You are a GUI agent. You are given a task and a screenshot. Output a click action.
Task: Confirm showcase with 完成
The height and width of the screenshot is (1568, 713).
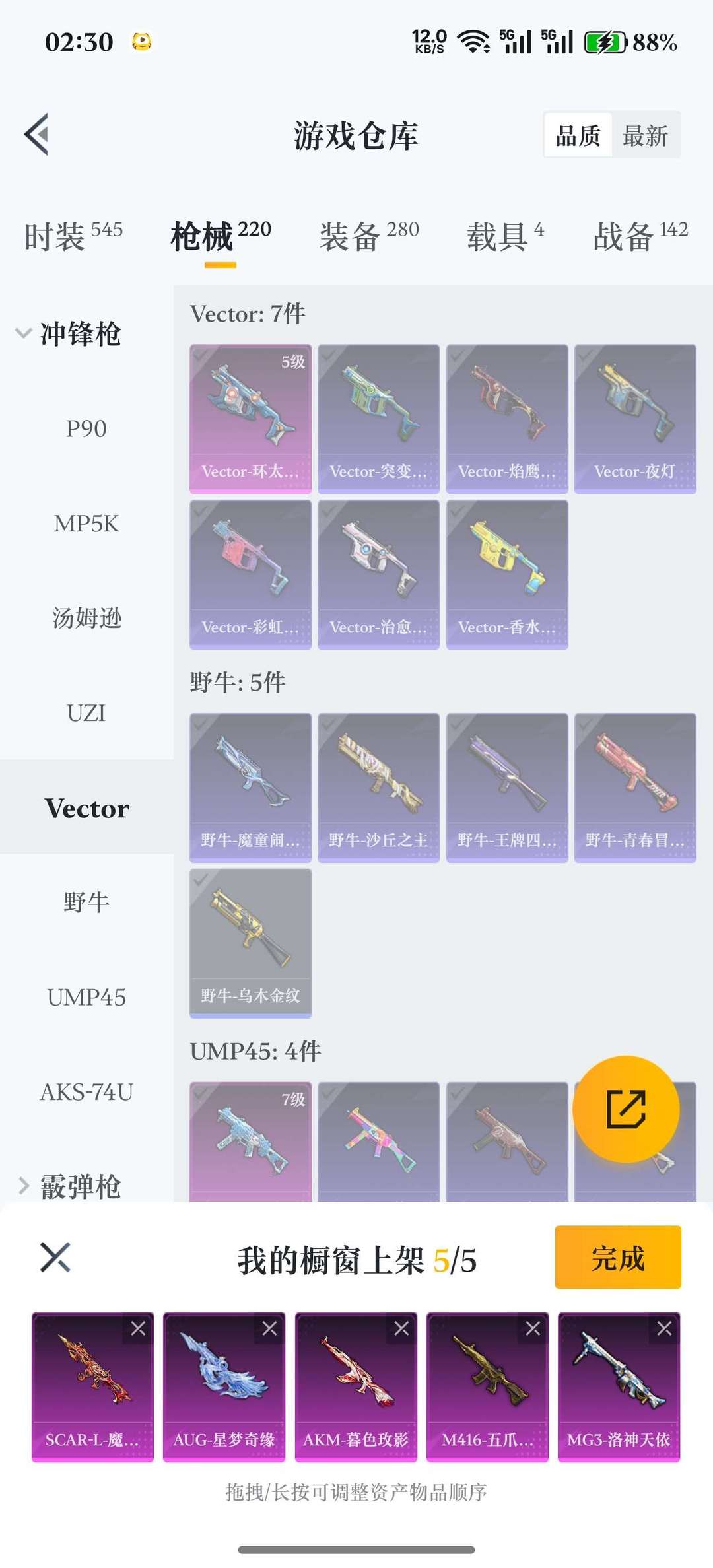tap(617, 1258)
